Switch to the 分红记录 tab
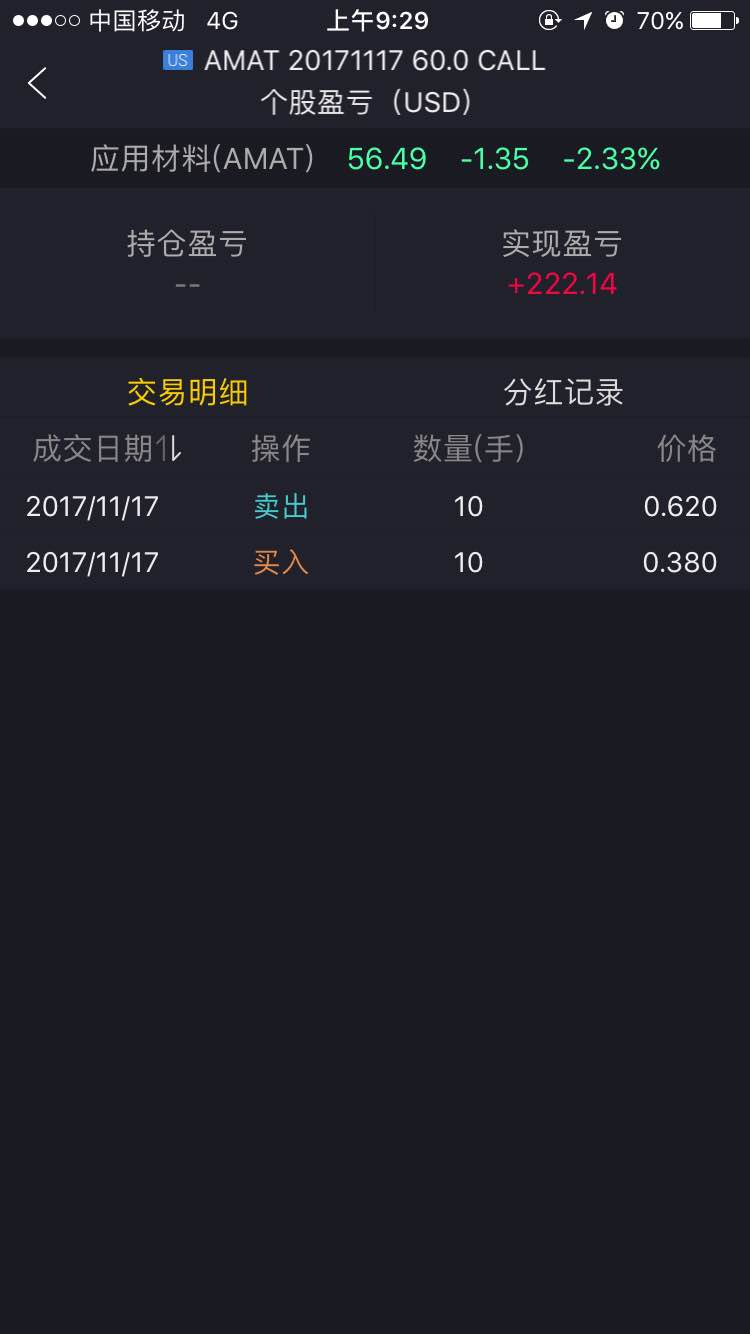750x1334 pixels. (x=563, y=392)
